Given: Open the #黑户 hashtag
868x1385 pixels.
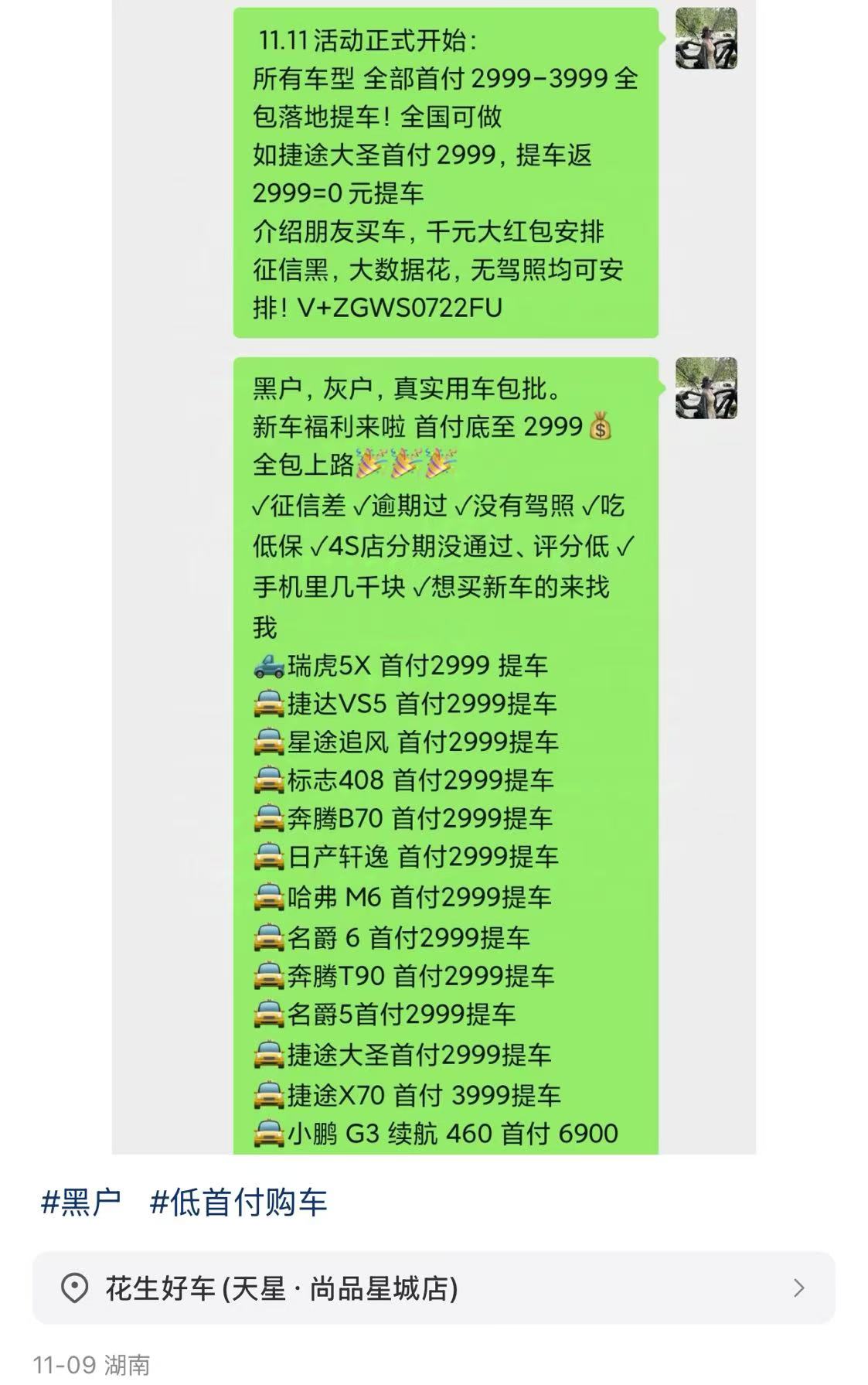Looking at the screenshot, I should point(81,1202).
